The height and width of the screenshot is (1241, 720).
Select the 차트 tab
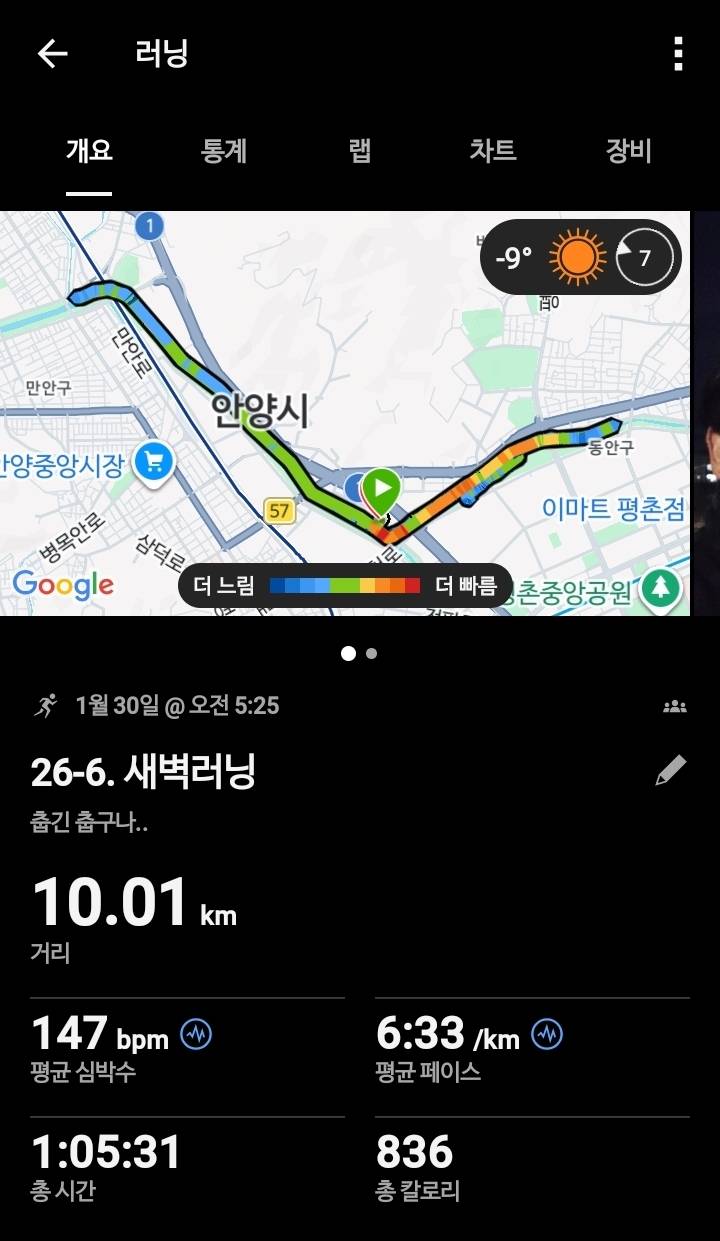coord(492,151)
